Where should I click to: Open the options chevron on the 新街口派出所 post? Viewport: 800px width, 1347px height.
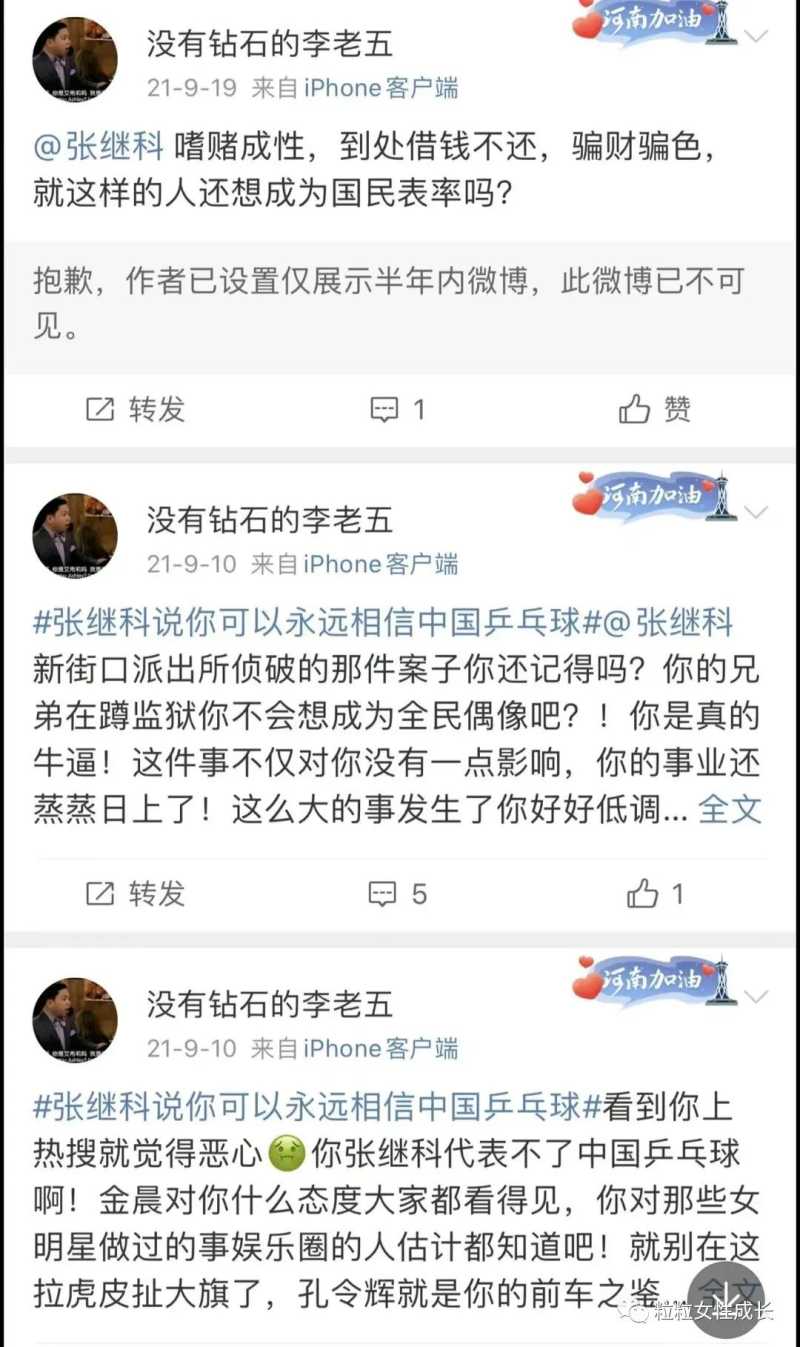[x=757, y=512]
